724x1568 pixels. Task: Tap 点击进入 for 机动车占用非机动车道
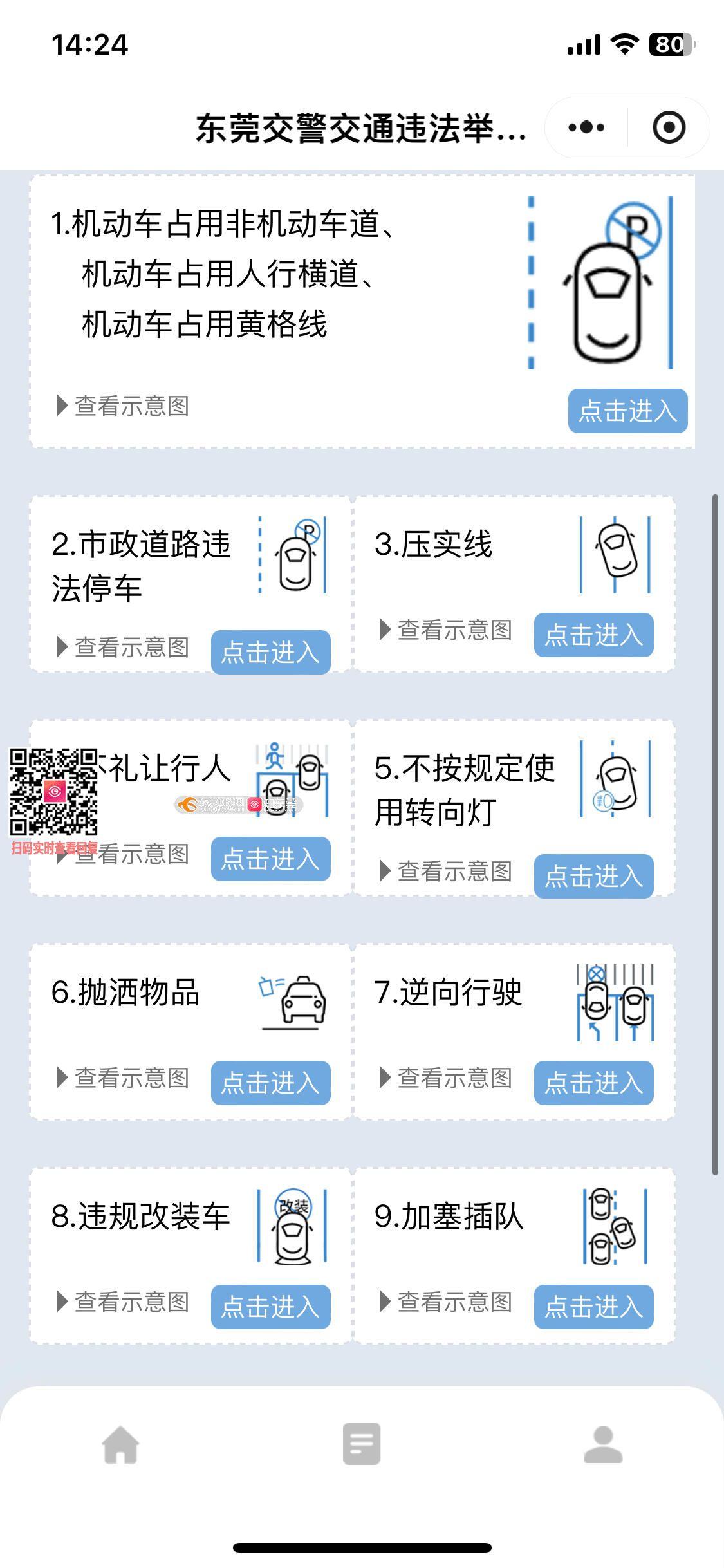point(627,411)
